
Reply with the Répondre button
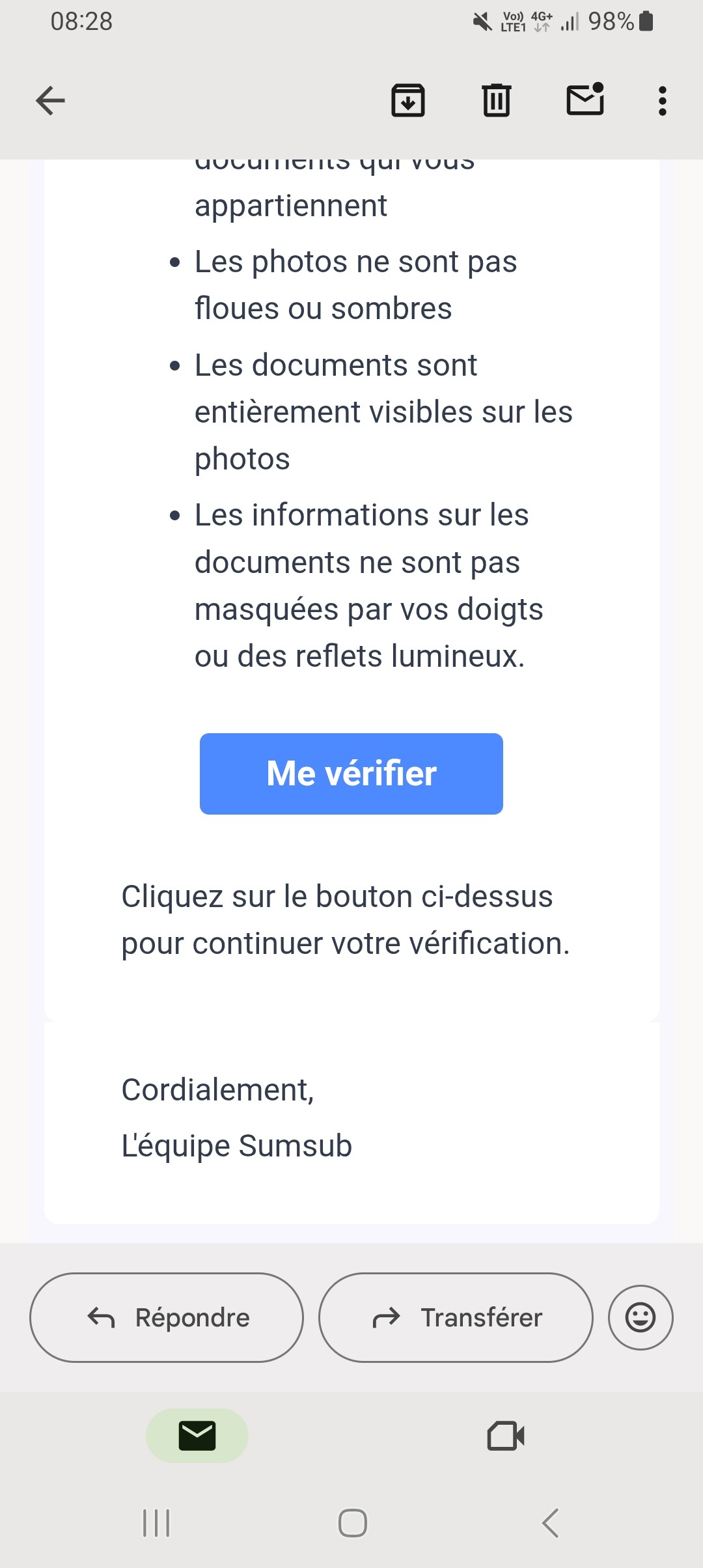[167, 1317]
